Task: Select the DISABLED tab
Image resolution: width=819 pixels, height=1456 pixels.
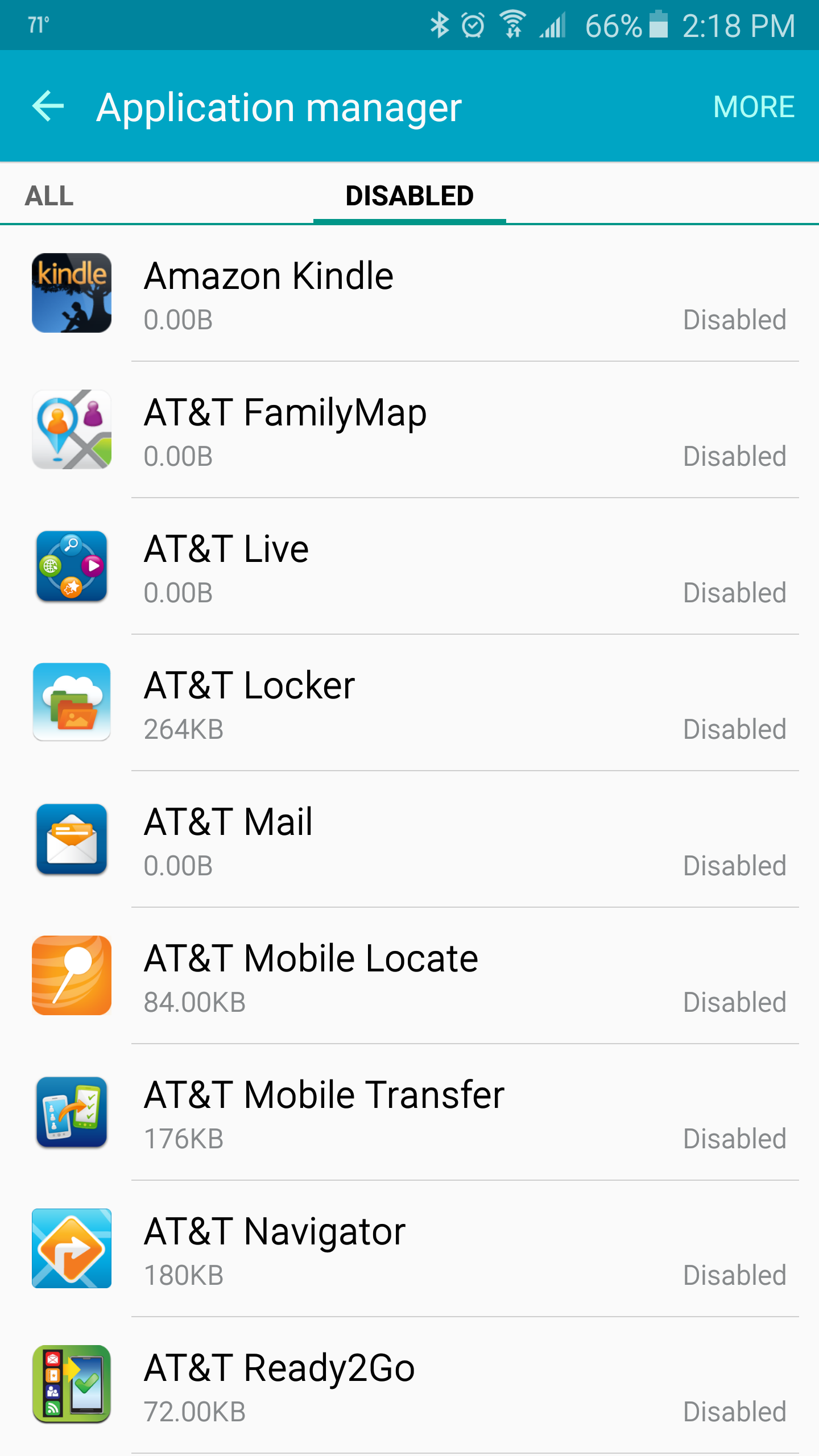Action: (409, 196)
